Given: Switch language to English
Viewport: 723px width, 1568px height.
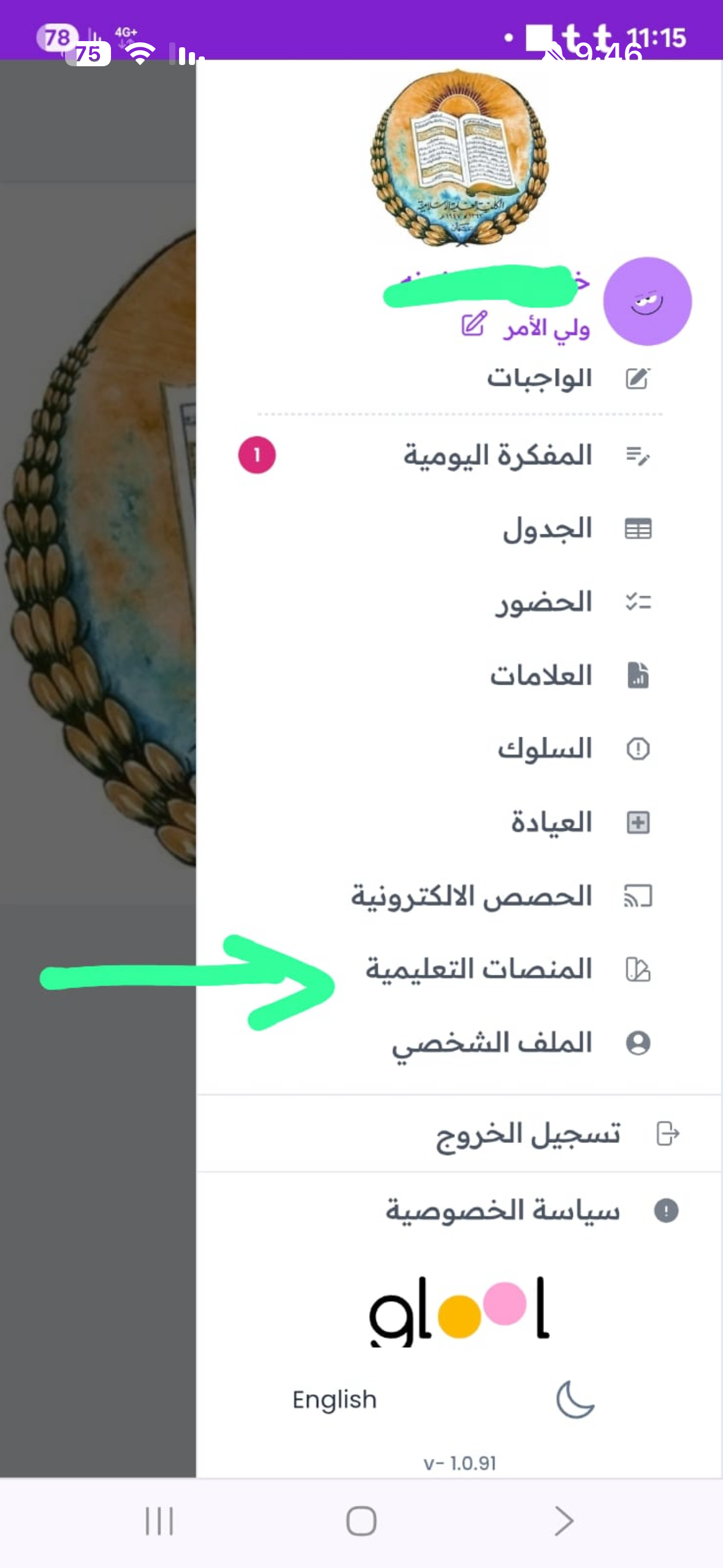Looking at the screenshot, I should point(334,1400).
